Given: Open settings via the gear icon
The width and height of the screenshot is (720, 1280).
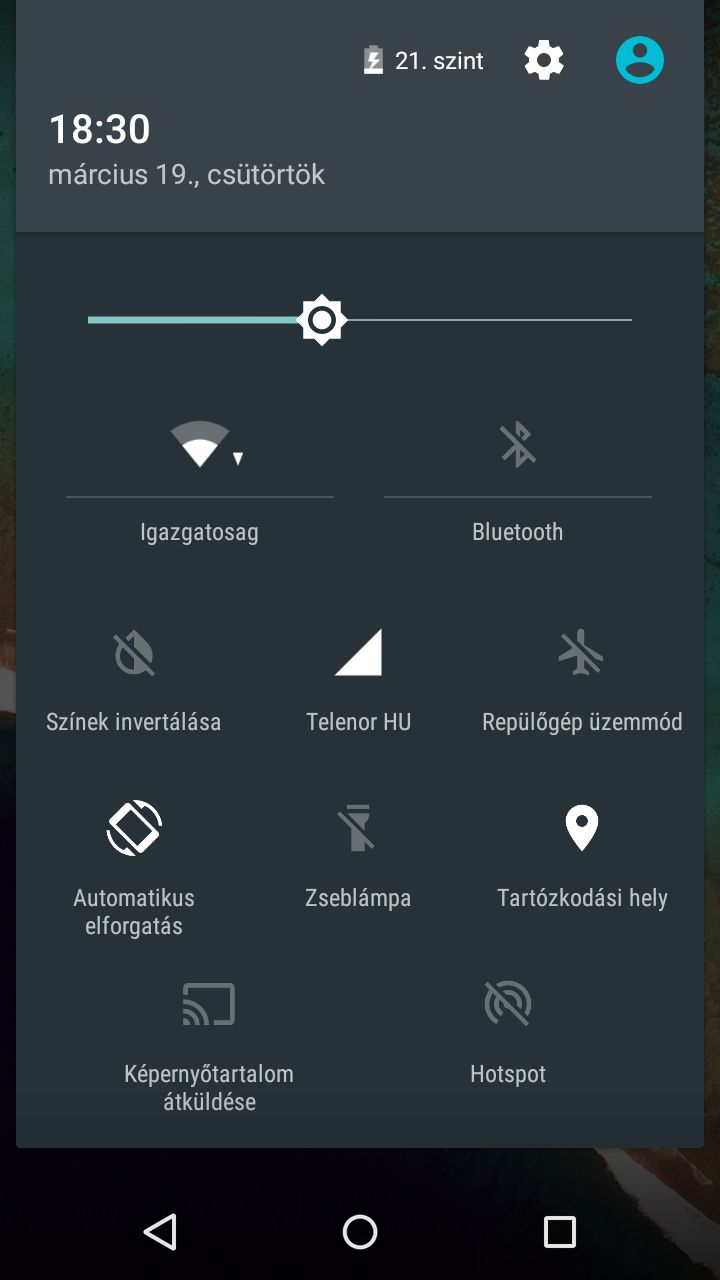Looking at the screenshot, I should [x=544, y=61].
